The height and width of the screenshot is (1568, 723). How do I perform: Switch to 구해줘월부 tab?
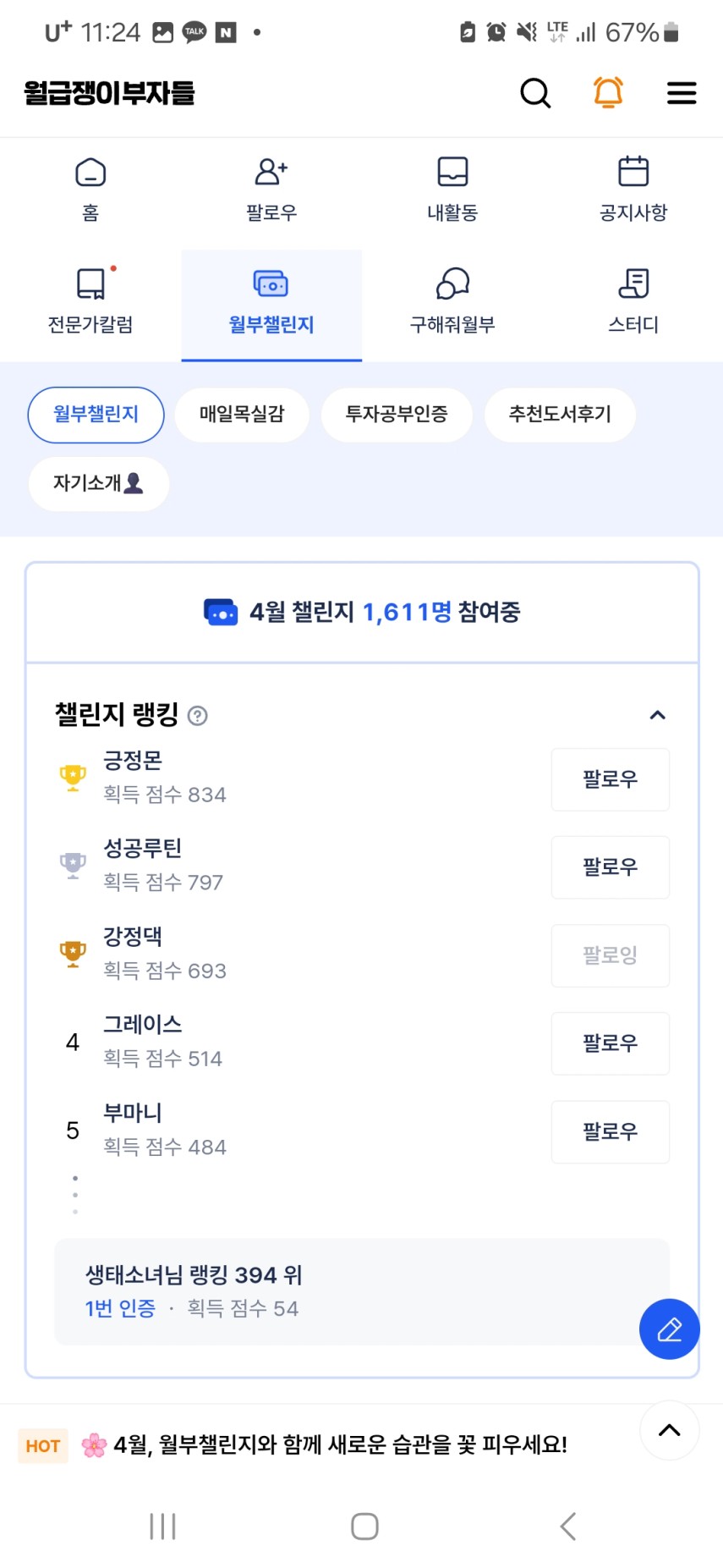452,304
